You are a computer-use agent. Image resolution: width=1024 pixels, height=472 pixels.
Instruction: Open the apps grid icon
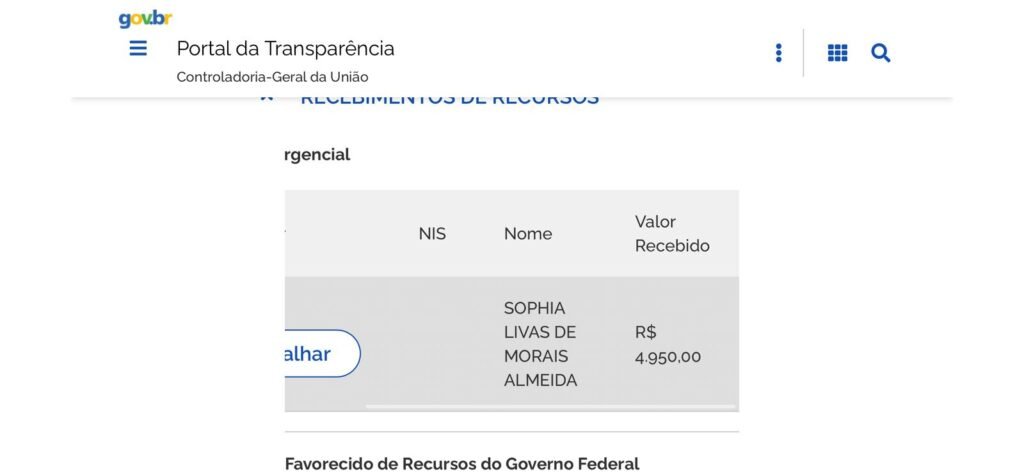837,53
